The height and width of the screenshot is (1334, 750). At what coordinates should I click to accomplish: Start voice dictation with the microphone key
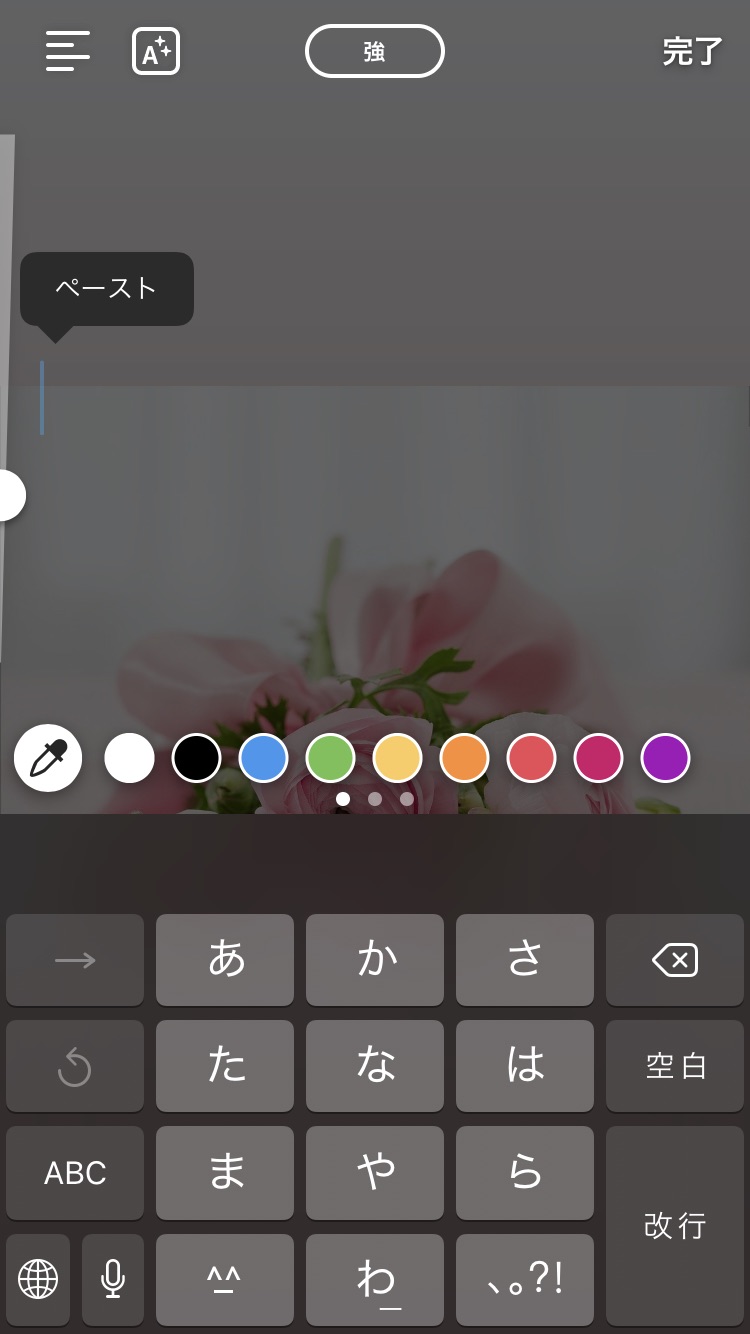[x=113, y=1279]
